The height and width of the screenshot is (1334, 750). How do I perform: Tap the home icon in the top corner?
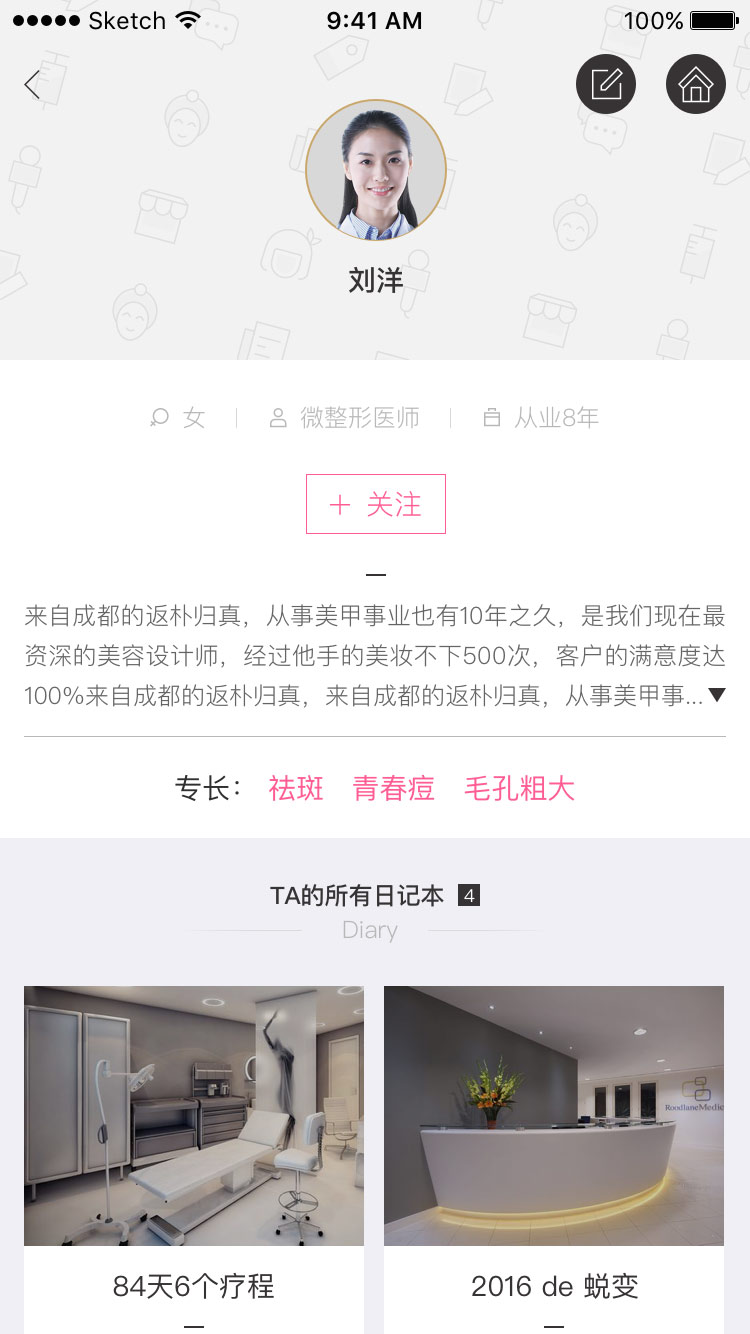[x=695, y=84]
